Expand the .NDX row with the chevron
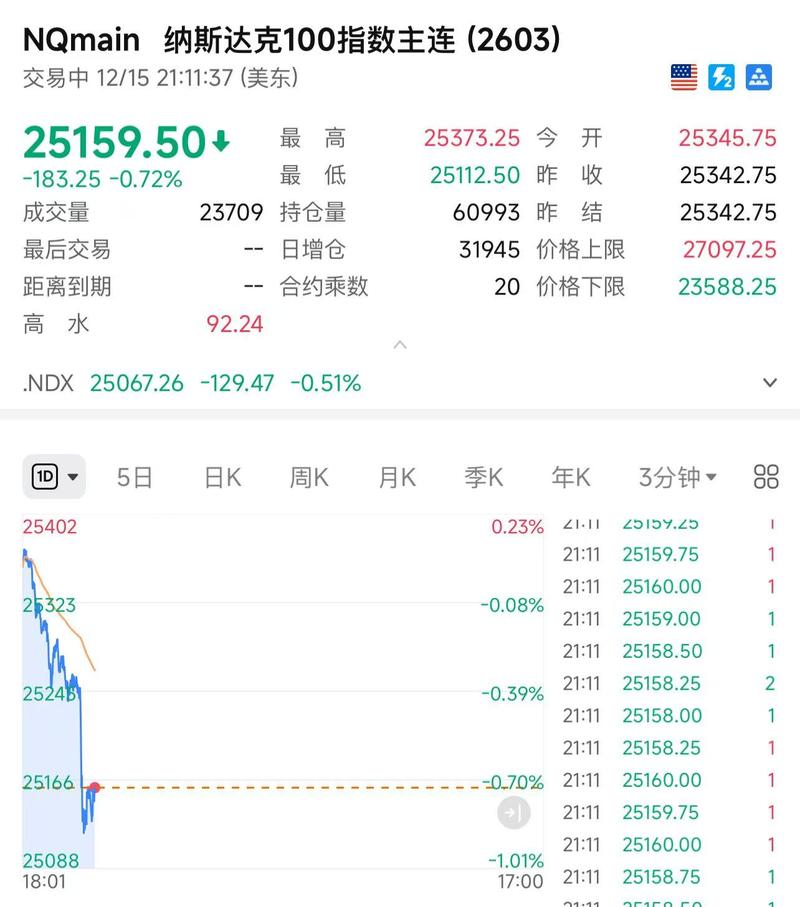This screenshot has width=800, height=907. click(x=769, y=382)
